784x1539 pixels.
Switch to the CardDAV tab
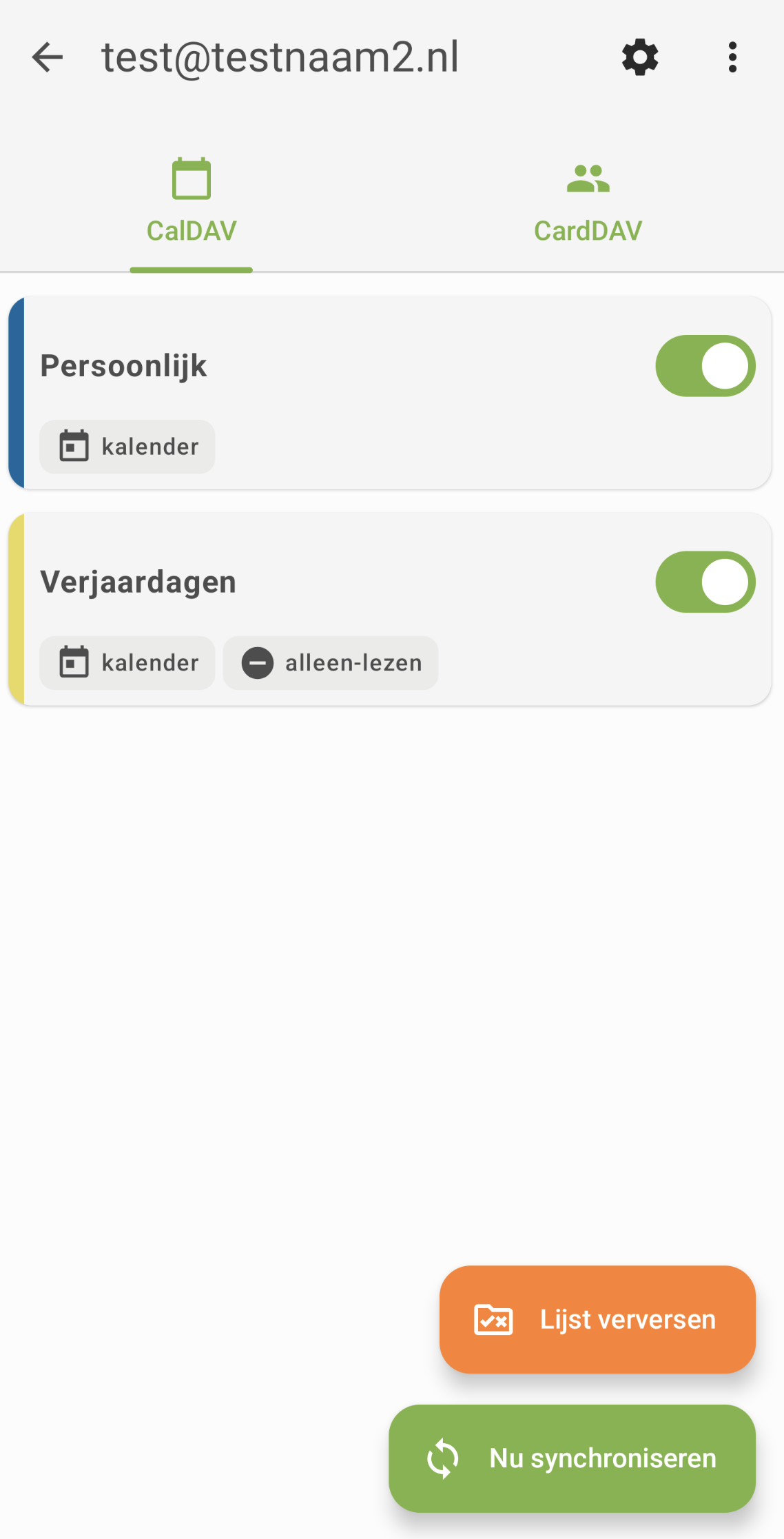coord(588,203)
